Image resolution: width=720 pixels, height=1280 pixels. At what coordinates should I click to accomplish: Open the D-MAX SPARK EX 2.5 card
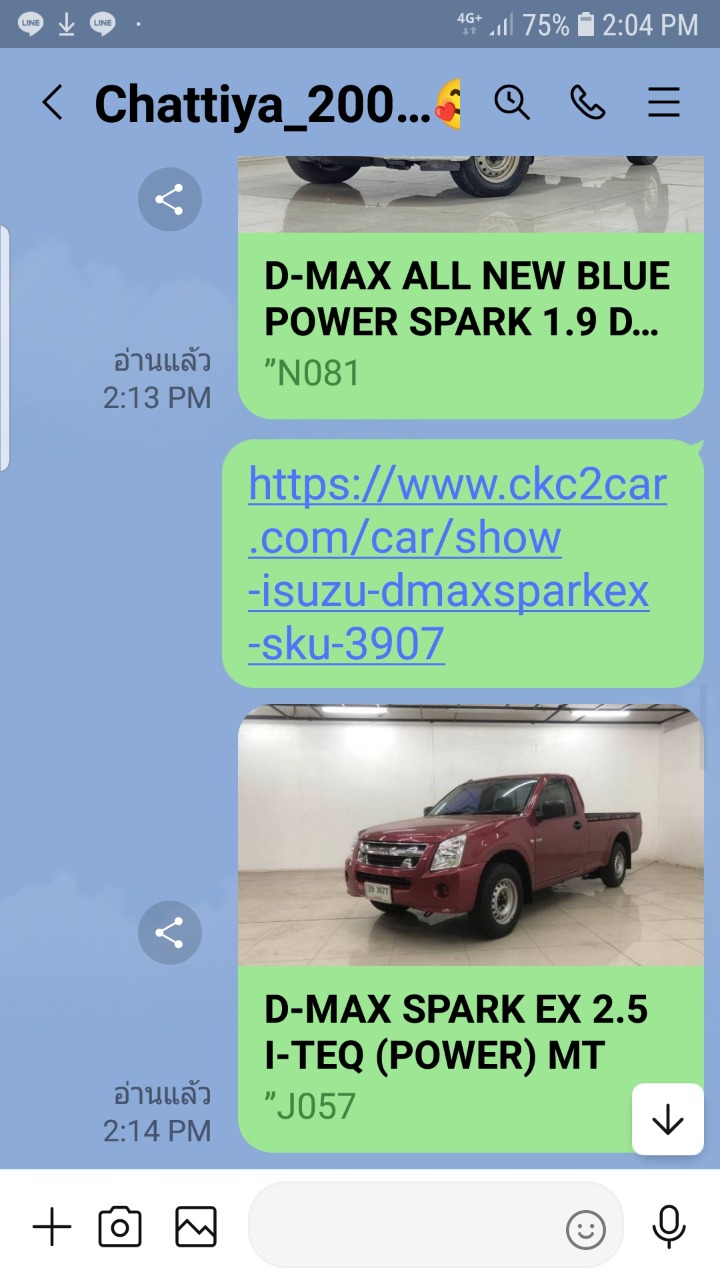[x=471, y=929]
